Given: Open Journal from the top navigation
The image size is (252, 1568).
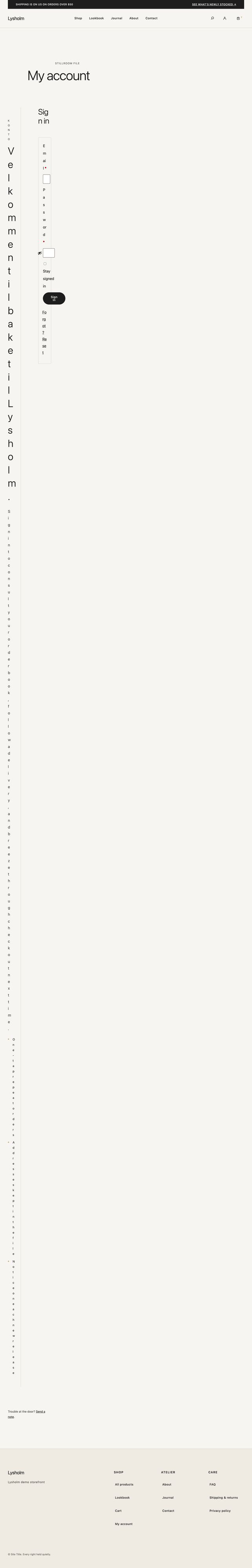Looking at the screenshot, I should pos(117,18).
